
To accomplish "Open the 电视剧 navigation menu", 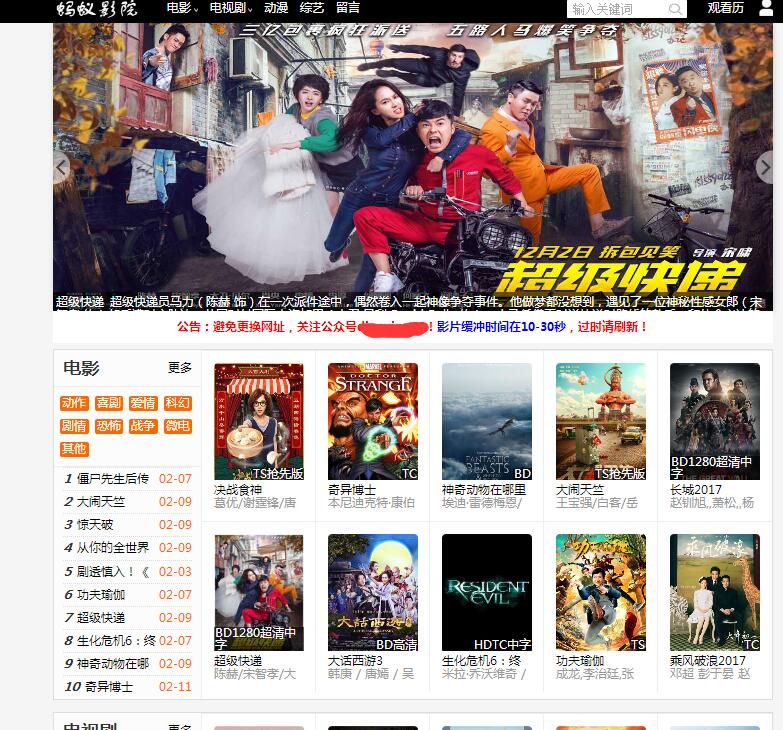I will point(229,8).
